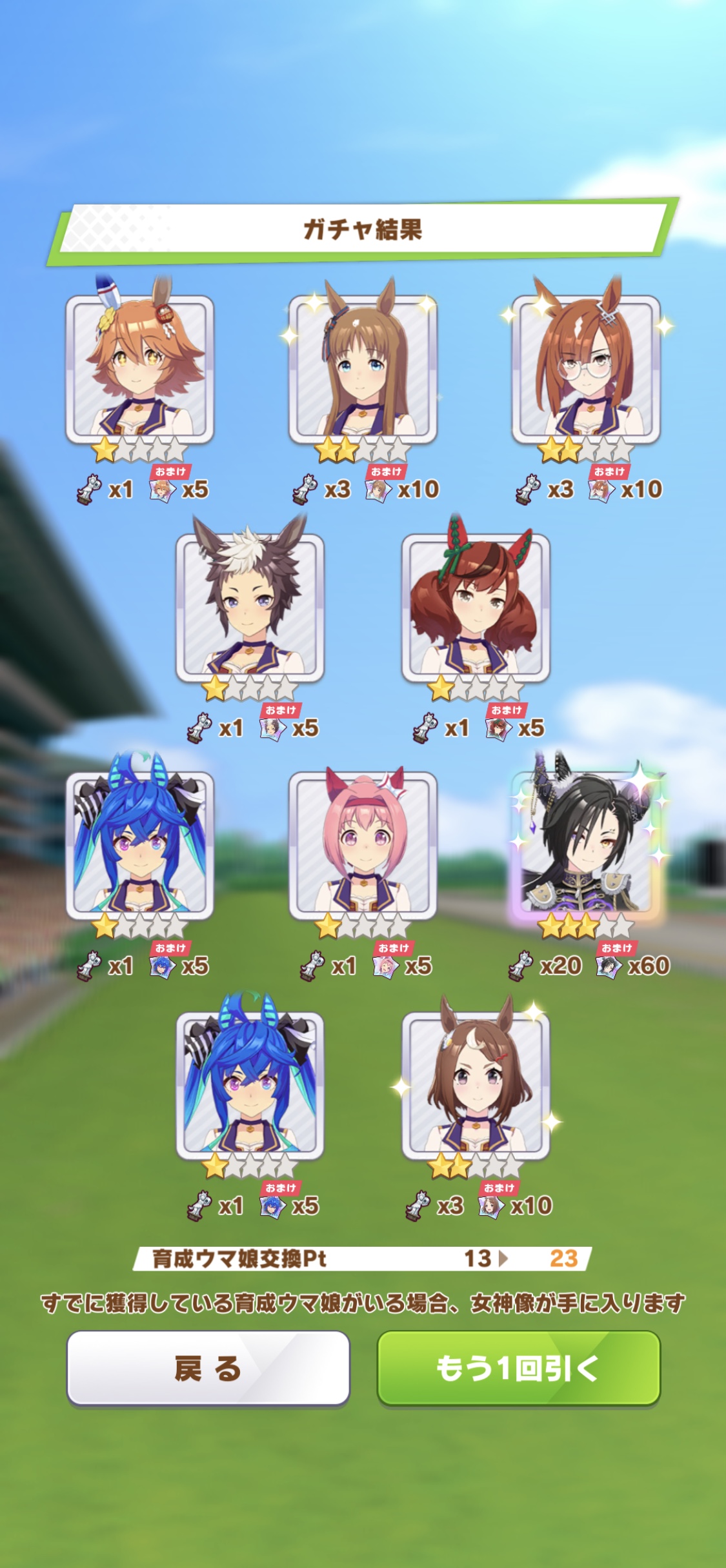Pull the gacha again with もう1回引く
This screenshot has width=726, height=1568.
pos(518,1368)
